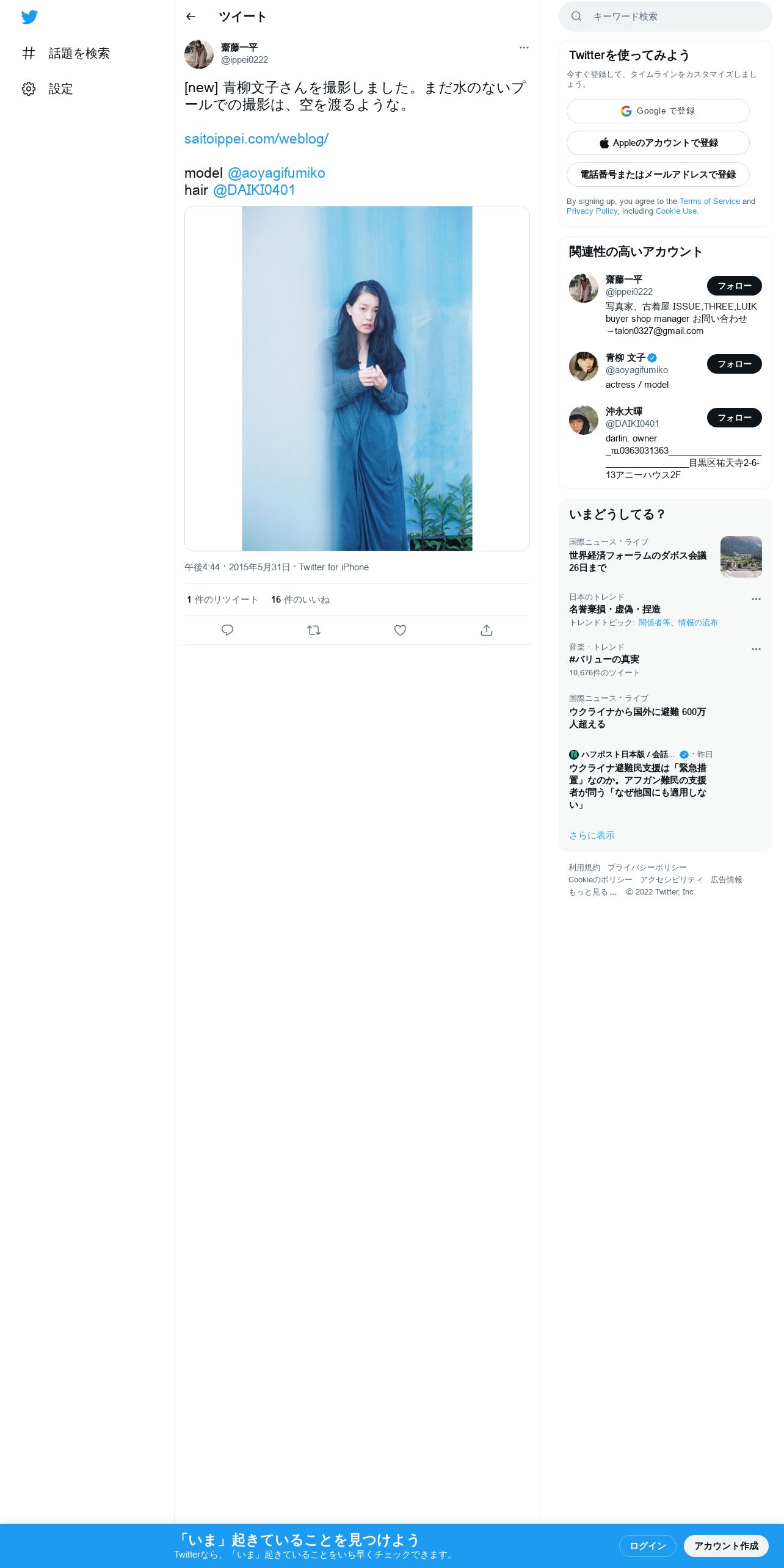The width and height of the screenshot is (784, 1568).
Task: Share the tweet
Action: point(486,630)
